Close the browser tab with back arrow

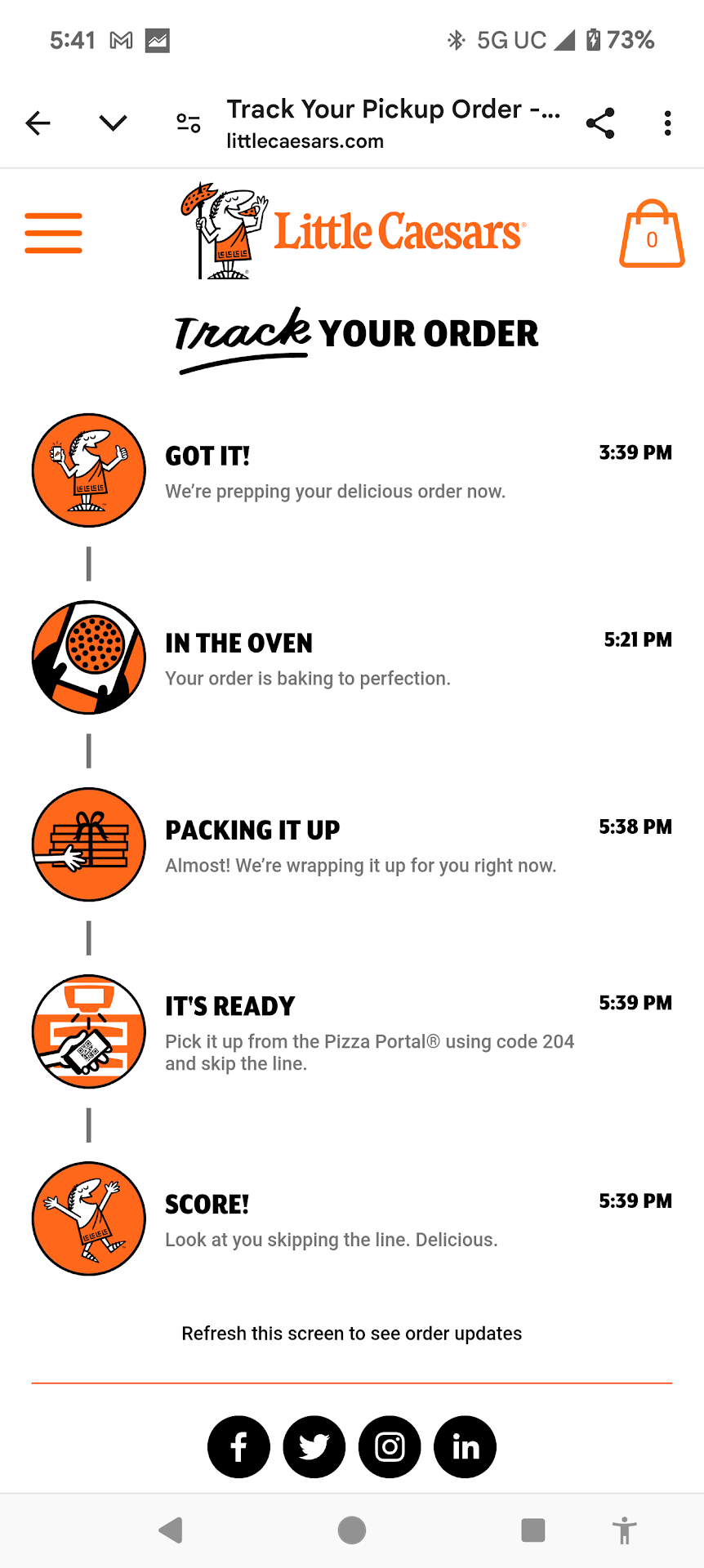[38, 123]
